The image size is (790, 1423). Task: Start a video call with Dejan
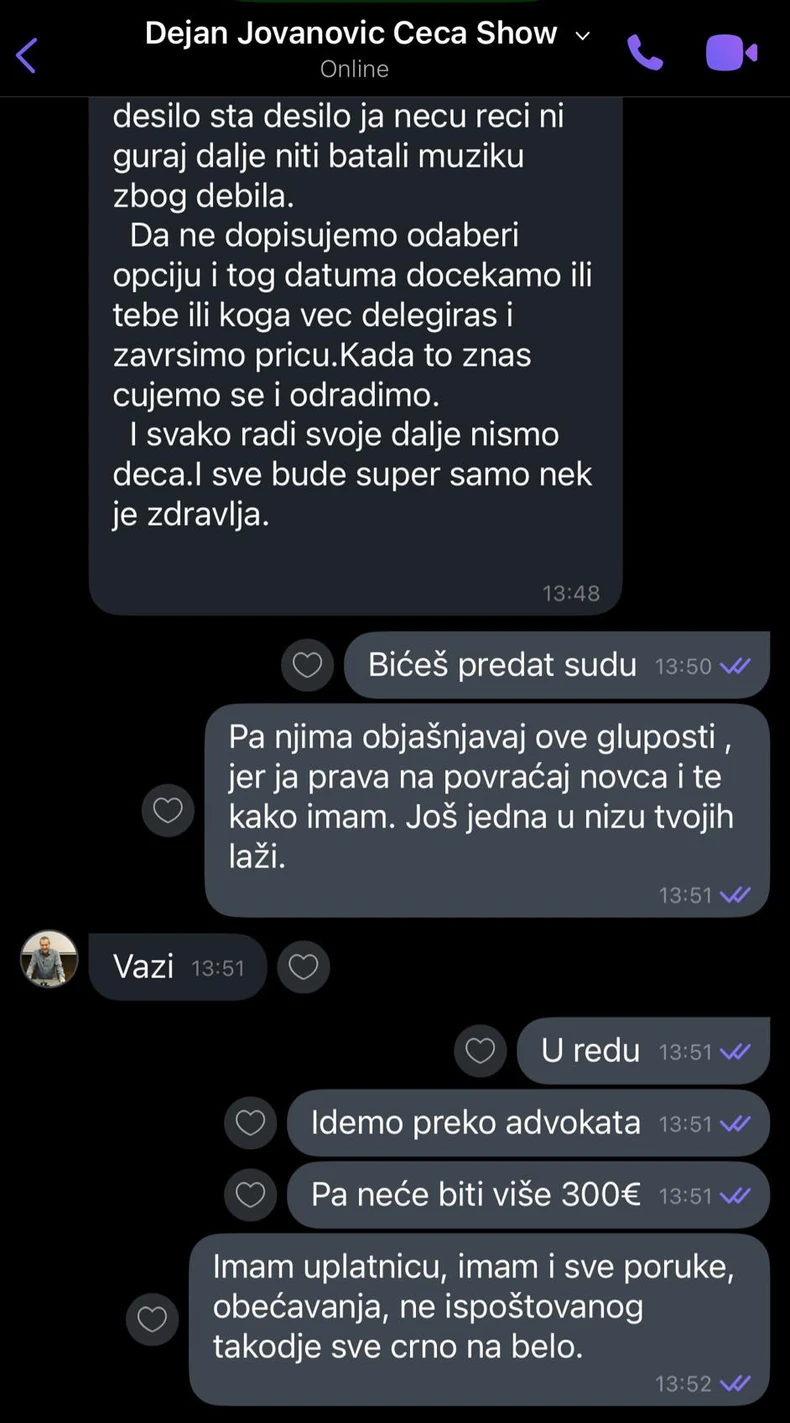(x=731, y=53)
